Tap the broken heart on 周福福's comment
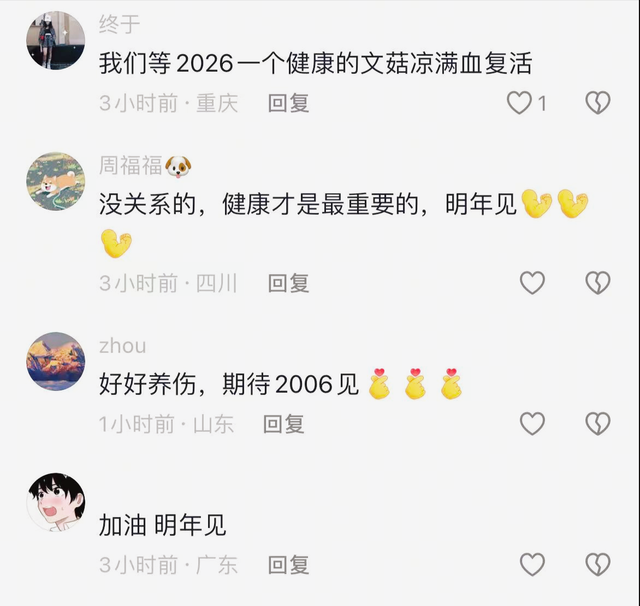The width and height of the screenshot is (640, 606). [x=598, y=283]
